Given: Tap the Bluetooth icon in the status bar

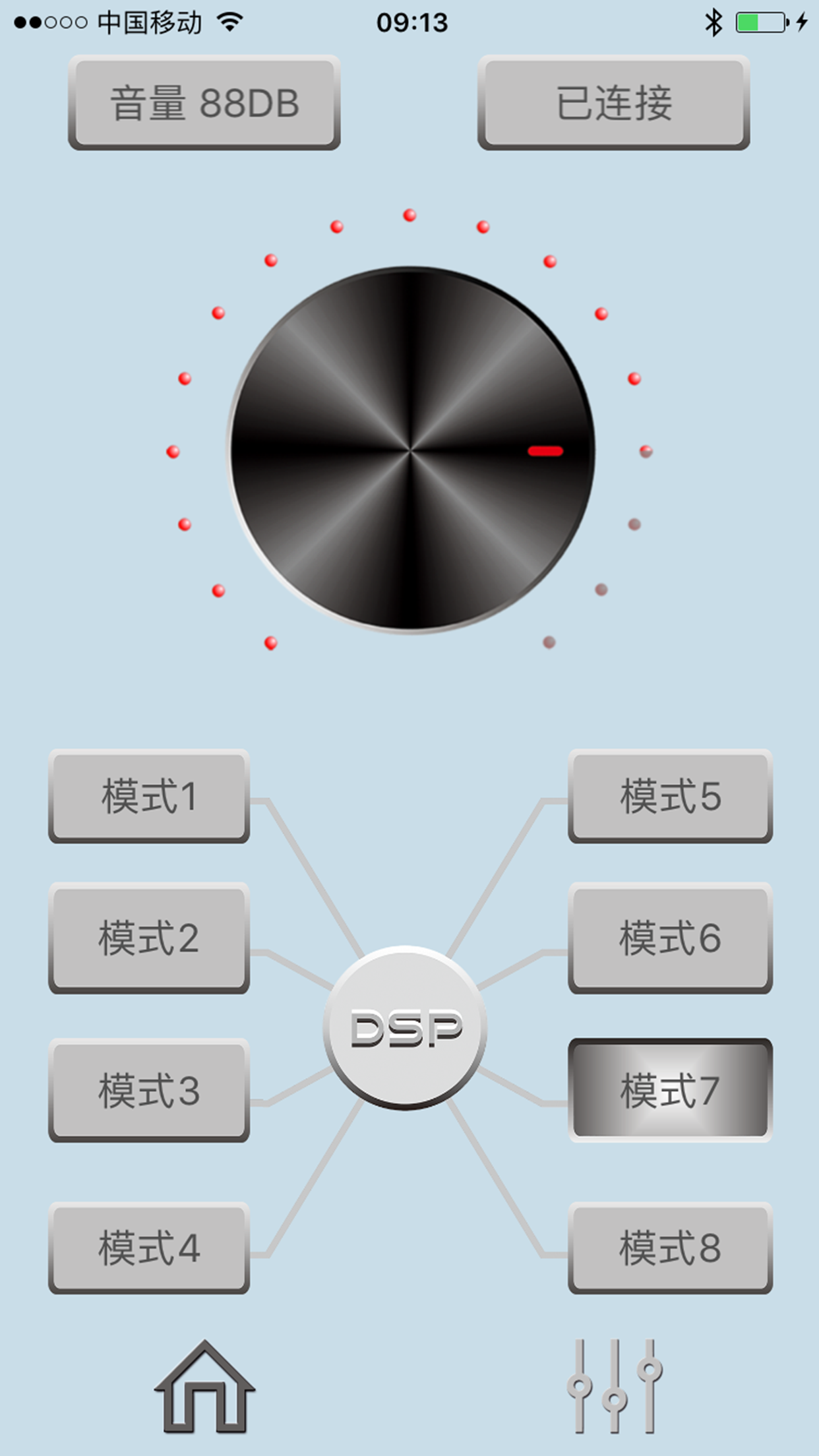Looking at the screenshot, I should click(x=712, y=22).
